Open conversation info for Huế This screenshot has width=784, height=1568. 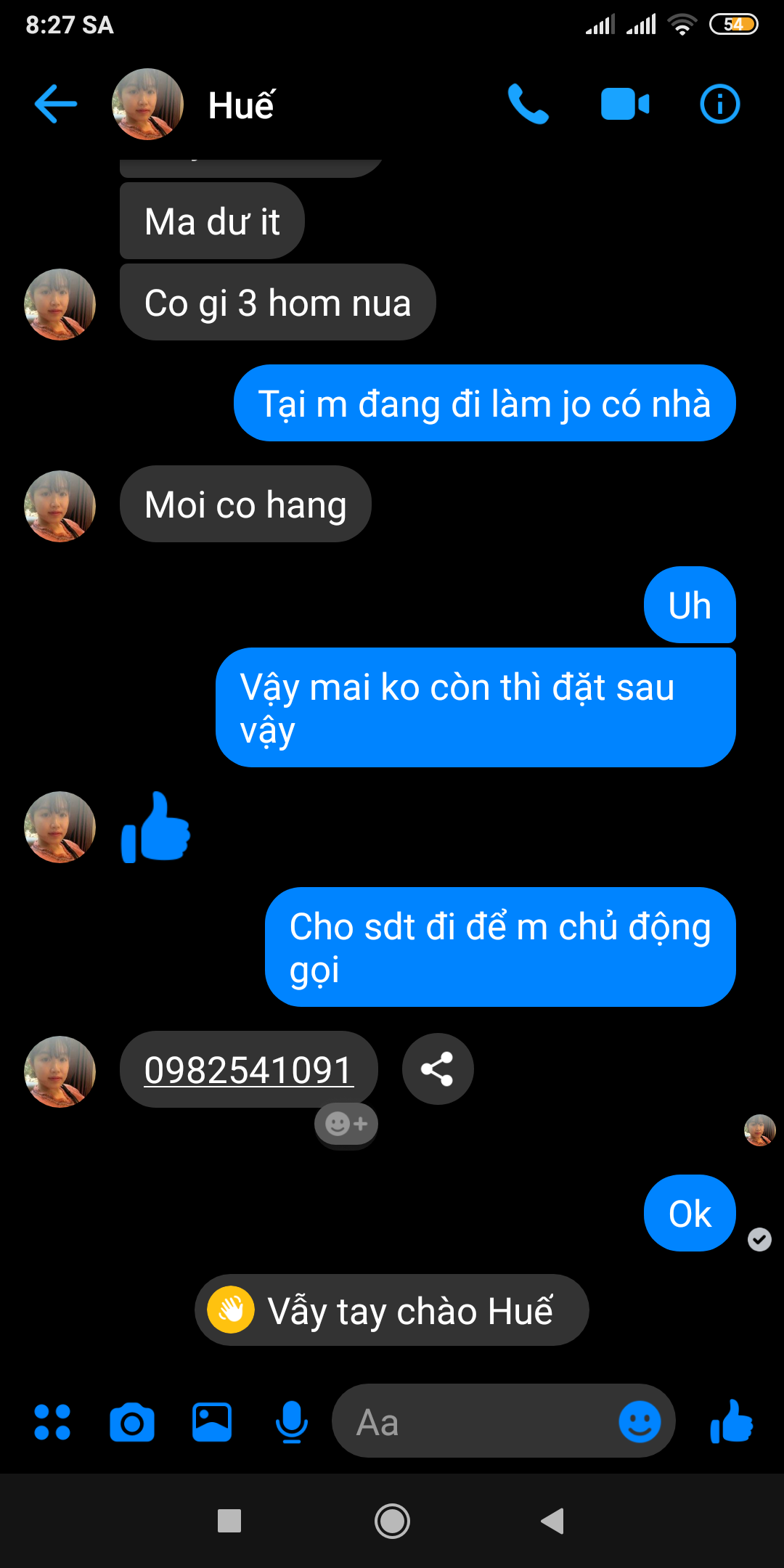tap(719, 104)
